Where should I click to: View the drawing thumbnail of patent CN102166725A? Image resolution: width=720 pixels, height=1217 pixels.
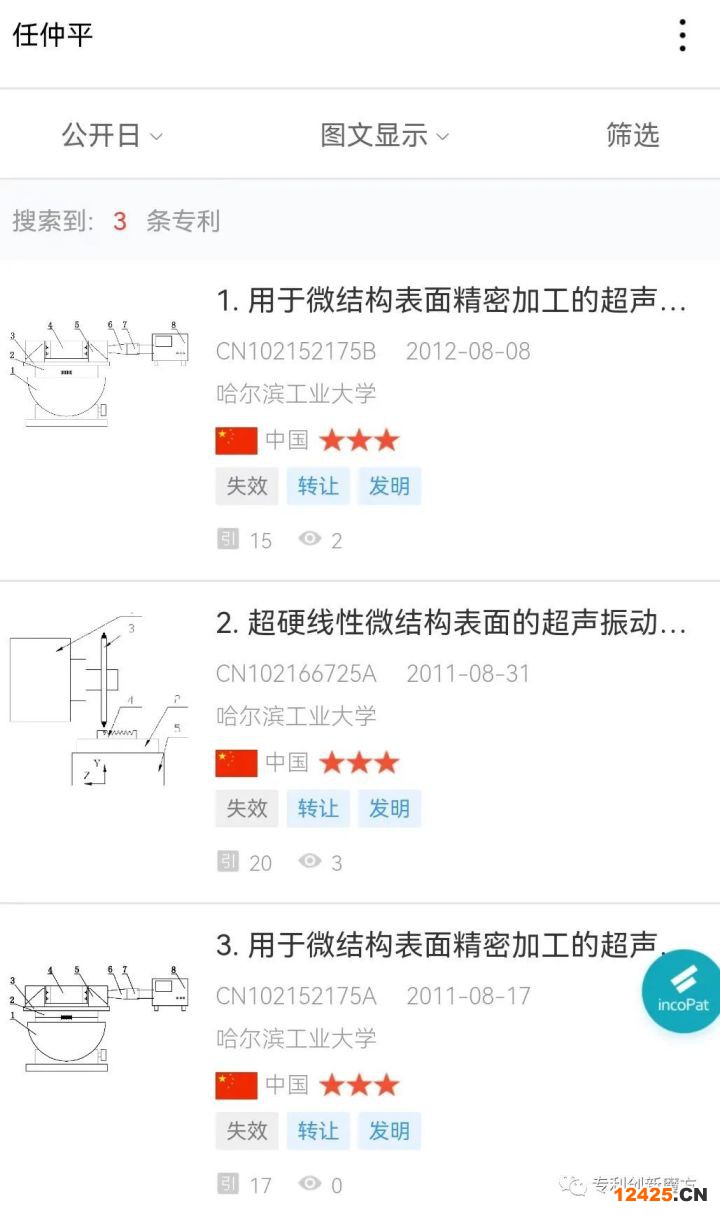click(x=100, y=700)
